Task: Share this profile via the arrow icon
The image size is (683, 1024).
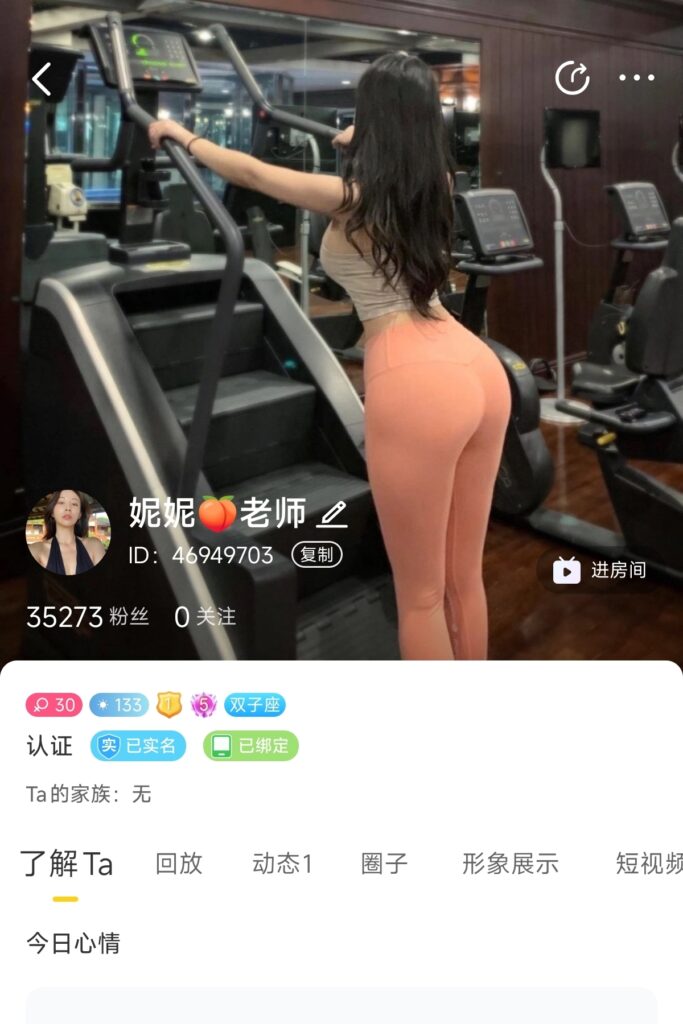Action: (572, 78)
